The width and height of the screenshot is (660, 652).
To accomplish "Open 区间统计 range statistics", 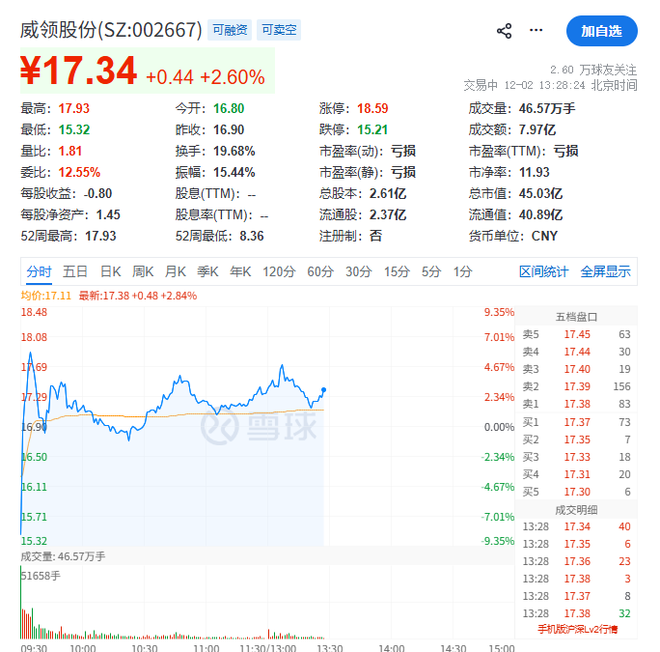I will (x=544, y=271).
